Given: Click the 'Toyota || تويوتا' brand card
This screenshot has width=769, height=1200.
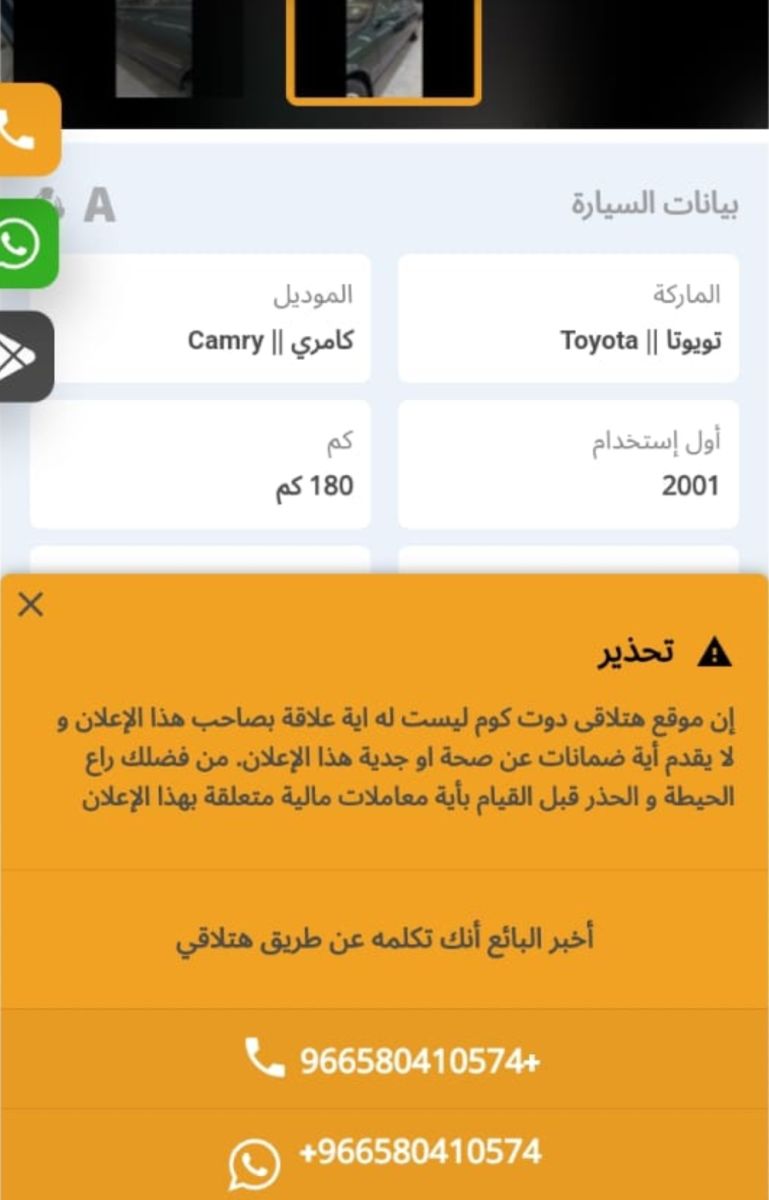Looking at the screenshot, I should 568,318.
